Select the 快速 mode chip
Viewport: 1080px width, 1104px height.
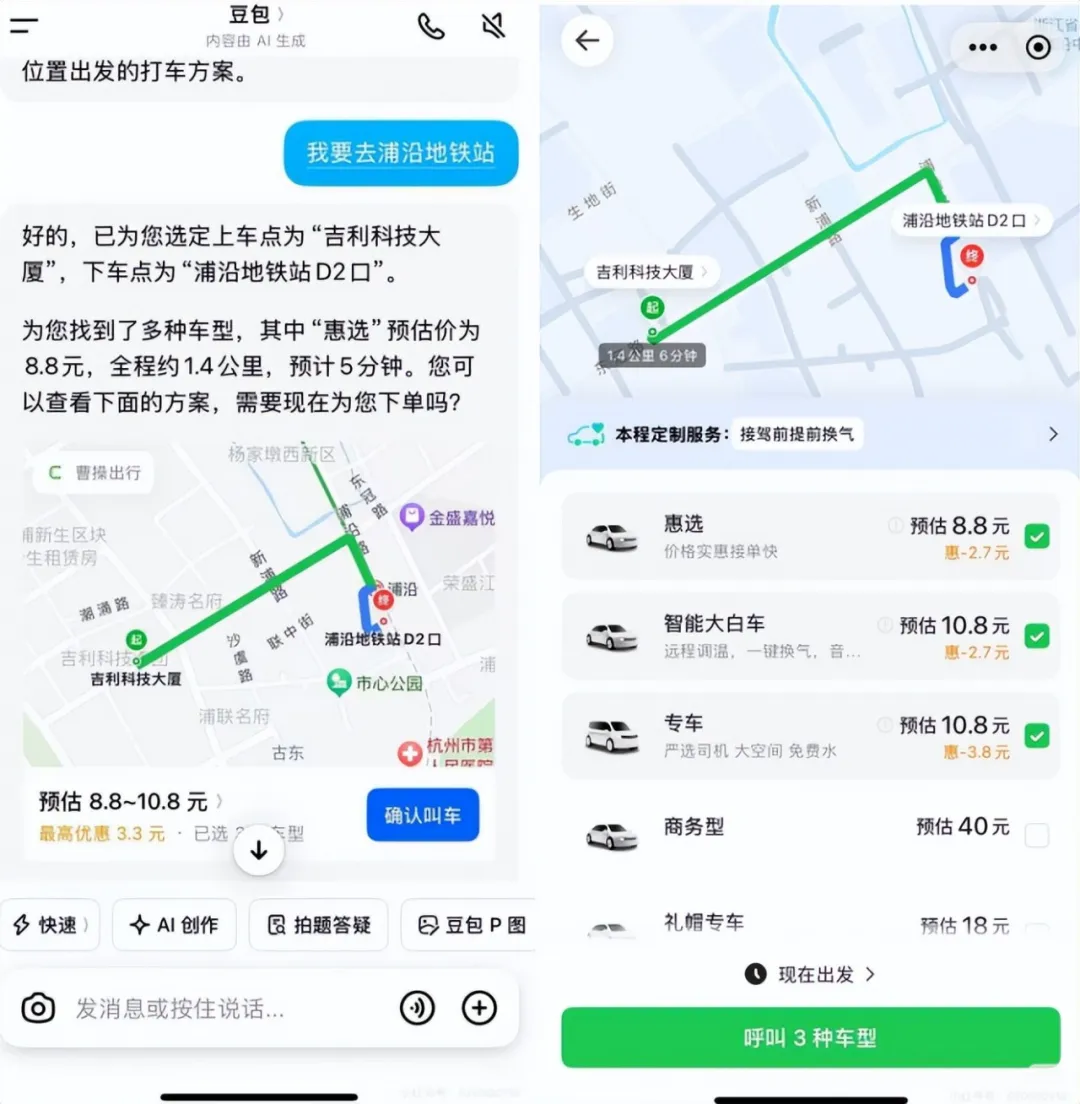coord(49,924)
